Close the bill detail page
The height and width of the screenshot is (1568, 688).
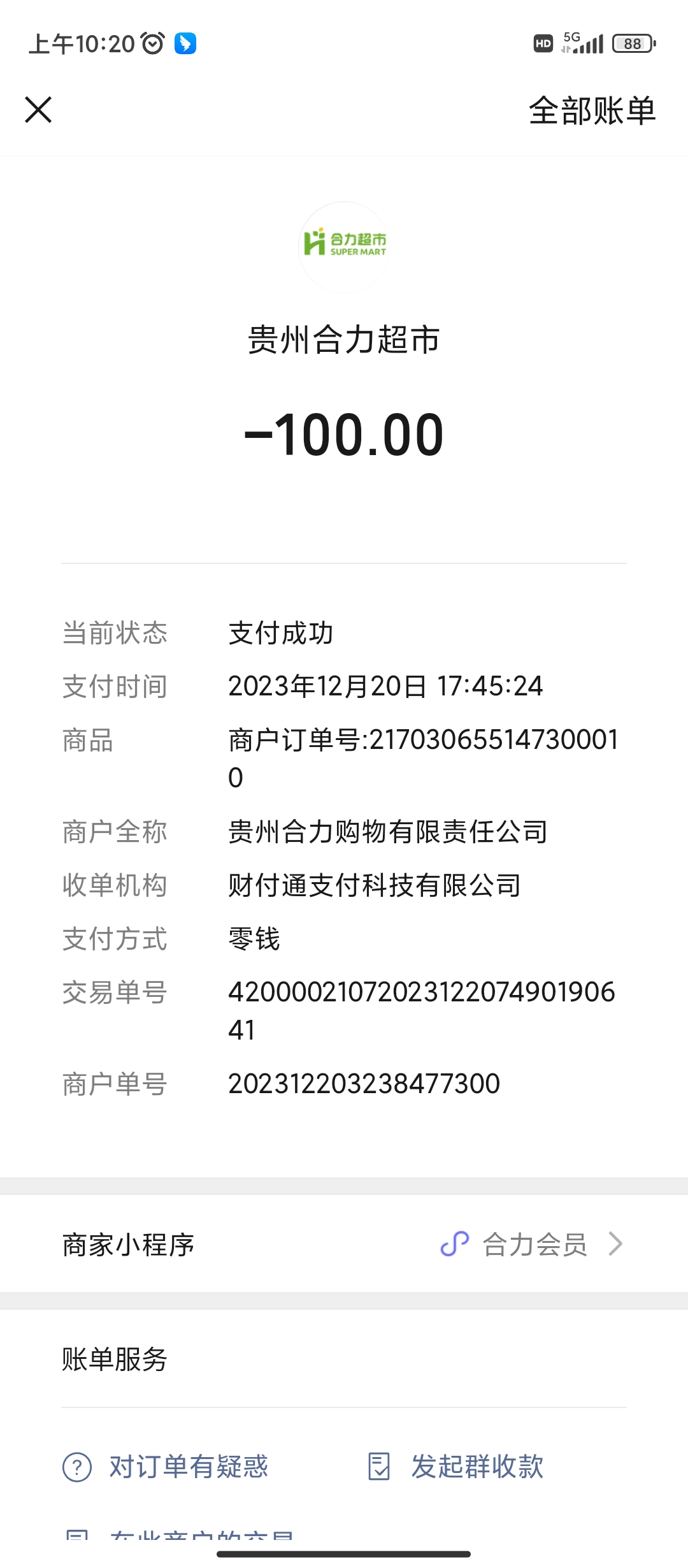[x=38, y=110]
